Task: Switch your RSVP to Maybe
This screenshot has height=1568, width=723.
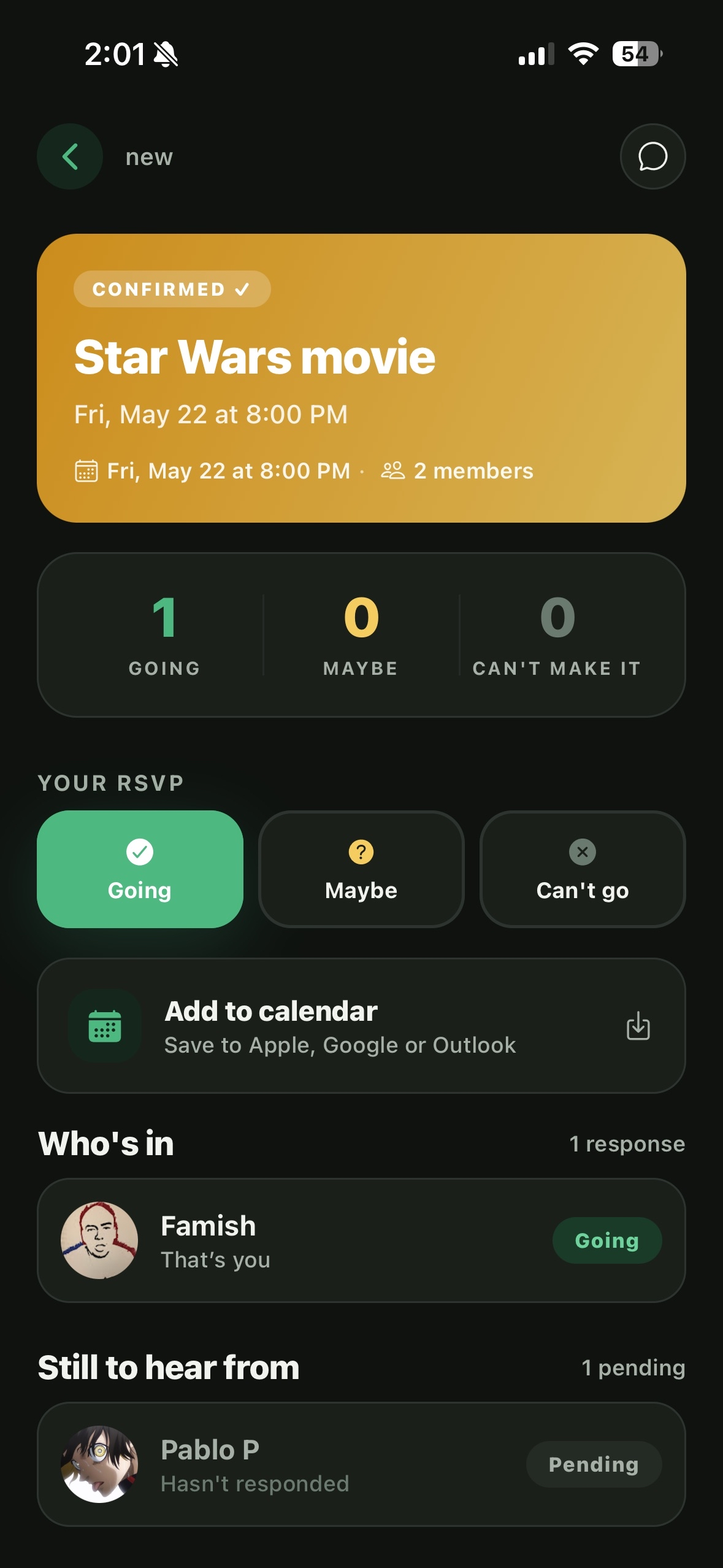Action: [361, 869]
